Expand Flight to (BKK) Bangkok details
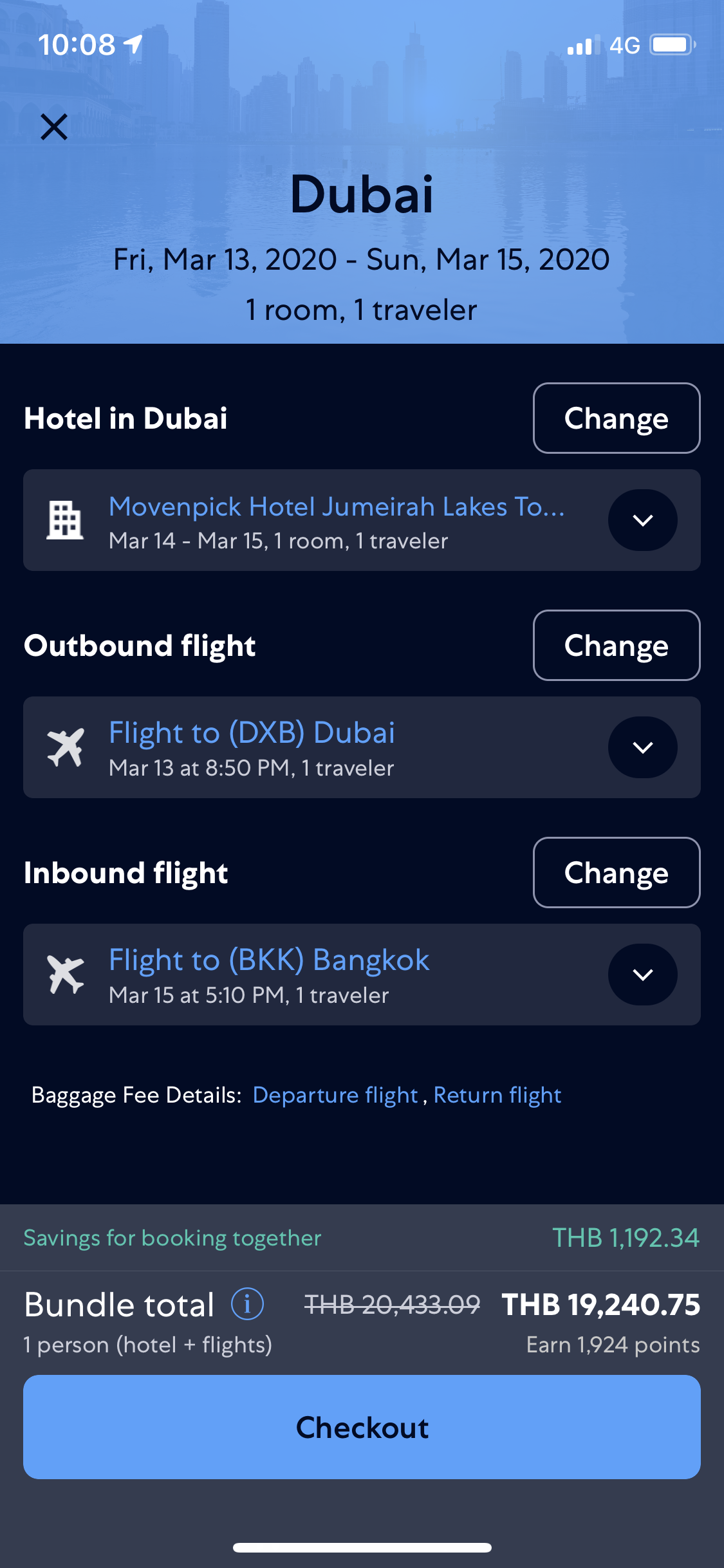The height and width of the screenshot is (1568, 724). pyautogui.click(x=642, y=975)
